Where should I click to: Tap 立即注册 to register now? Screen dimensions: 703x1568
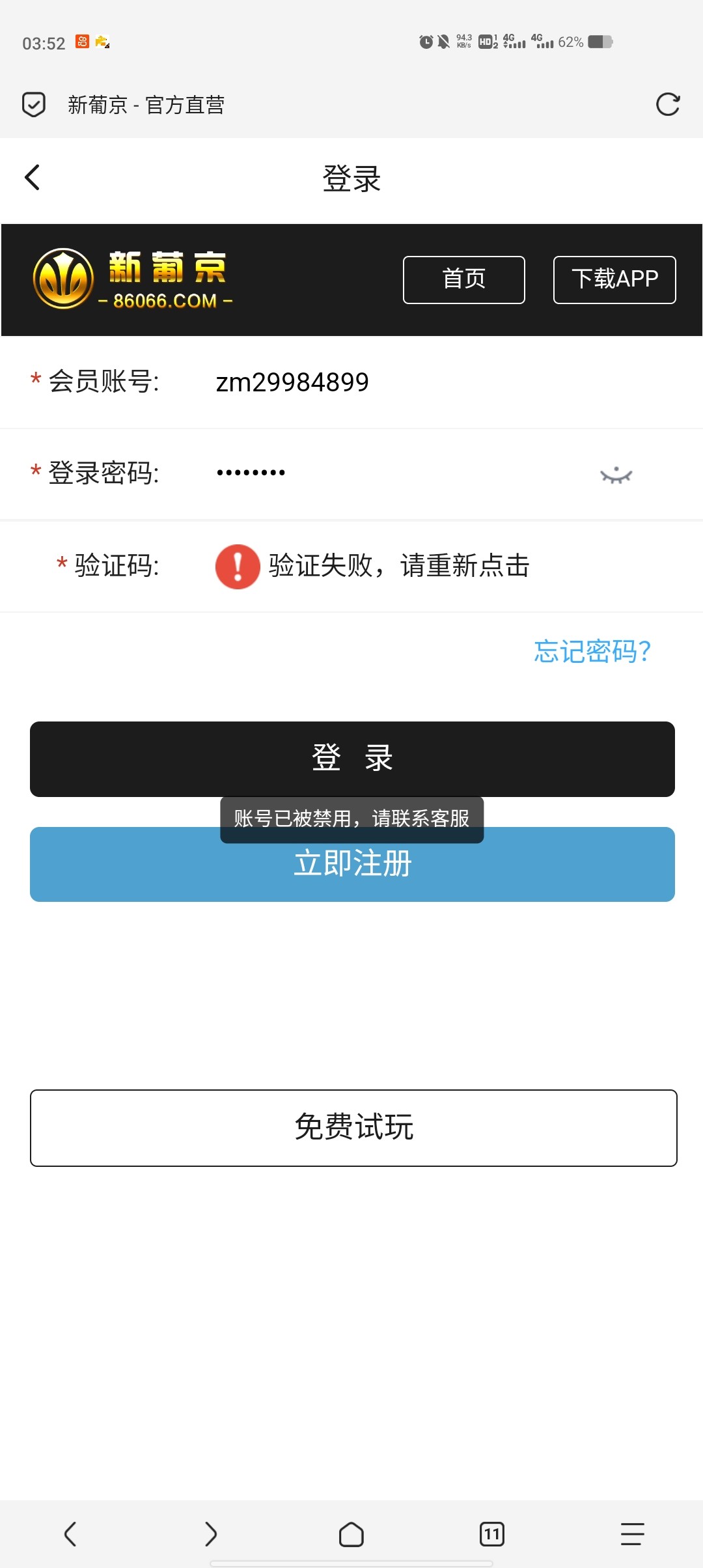[x=351, y=873]
